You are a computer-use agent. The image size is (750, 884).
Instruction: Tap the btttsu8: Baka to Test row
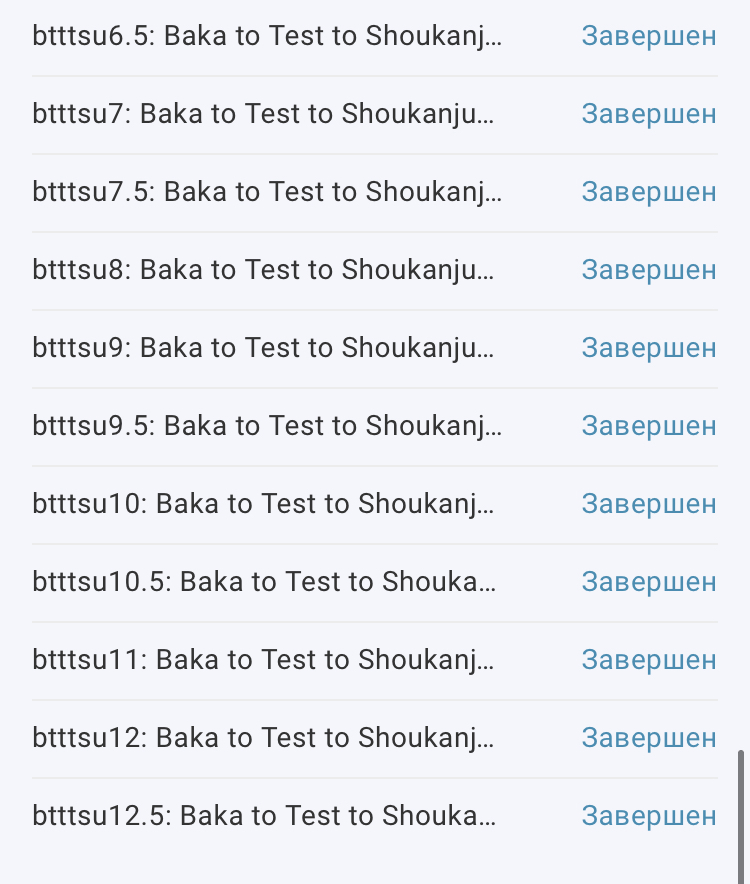(x=263, y=270)
